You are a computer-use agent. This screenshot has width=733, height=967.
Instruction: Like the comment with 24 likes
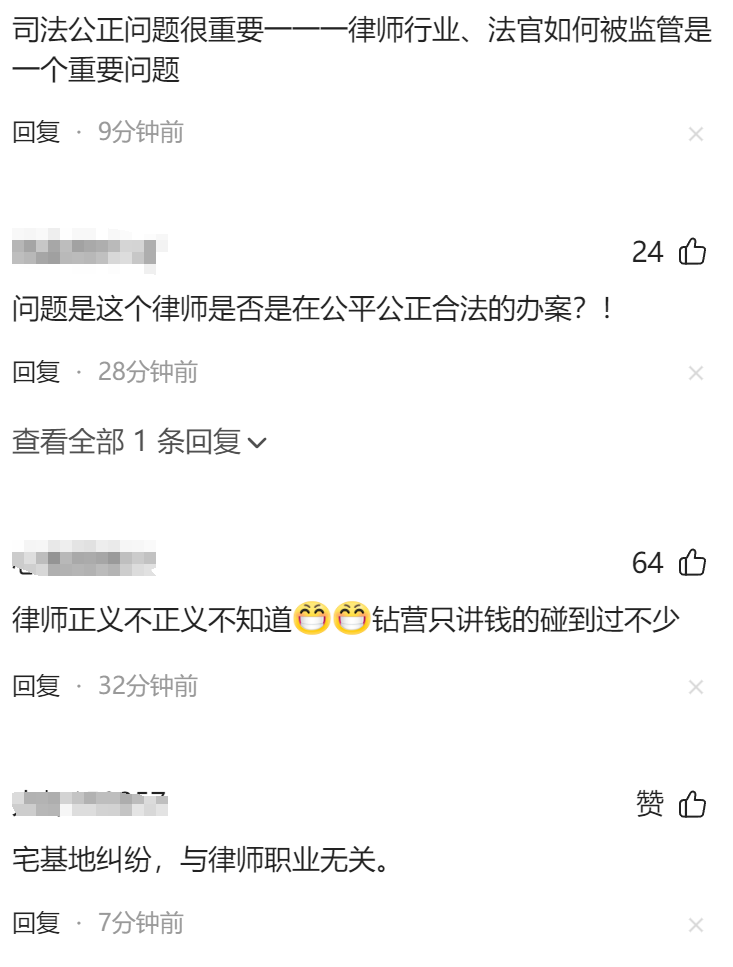pyautogui.click(x=692, y=252)
